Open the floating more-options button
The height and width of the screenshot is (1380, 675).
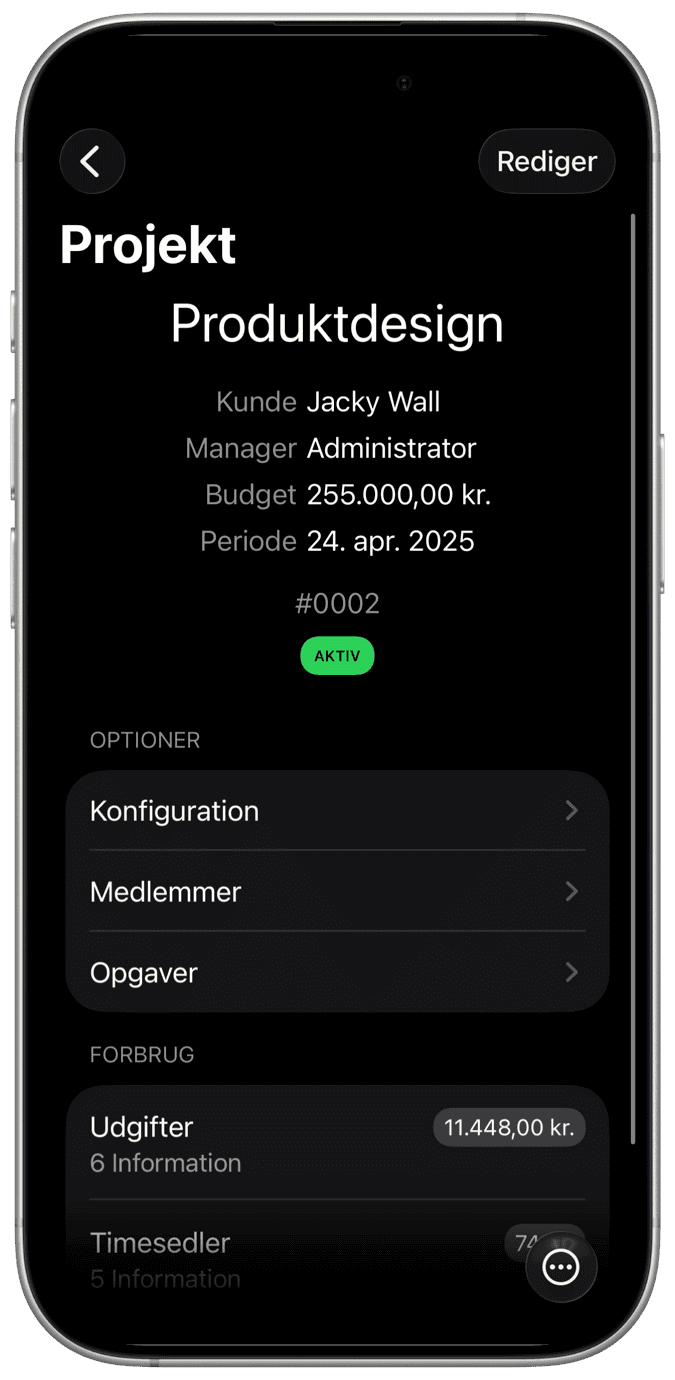(x=561, y=1267)
